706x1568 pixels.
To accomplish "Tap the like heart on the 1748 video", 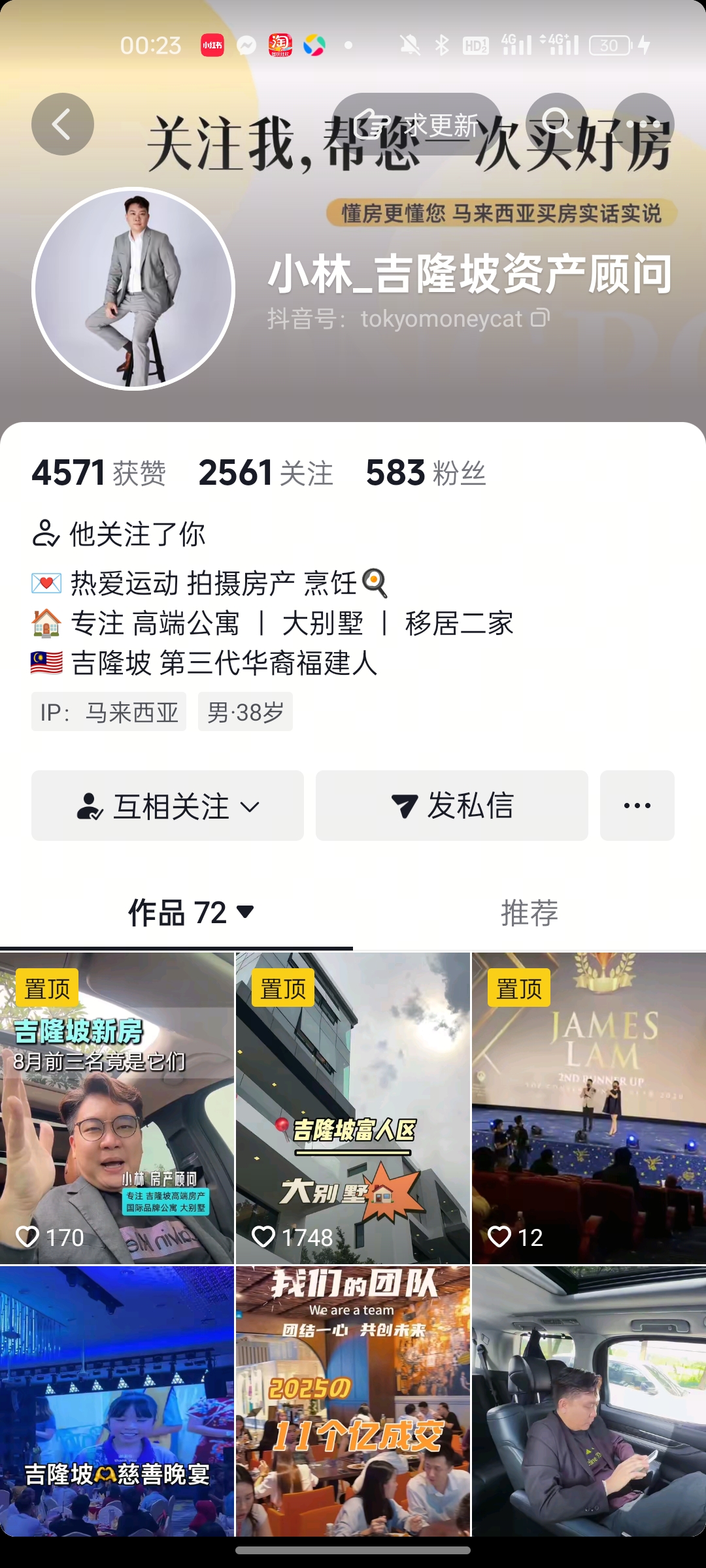I will 265,1237.
